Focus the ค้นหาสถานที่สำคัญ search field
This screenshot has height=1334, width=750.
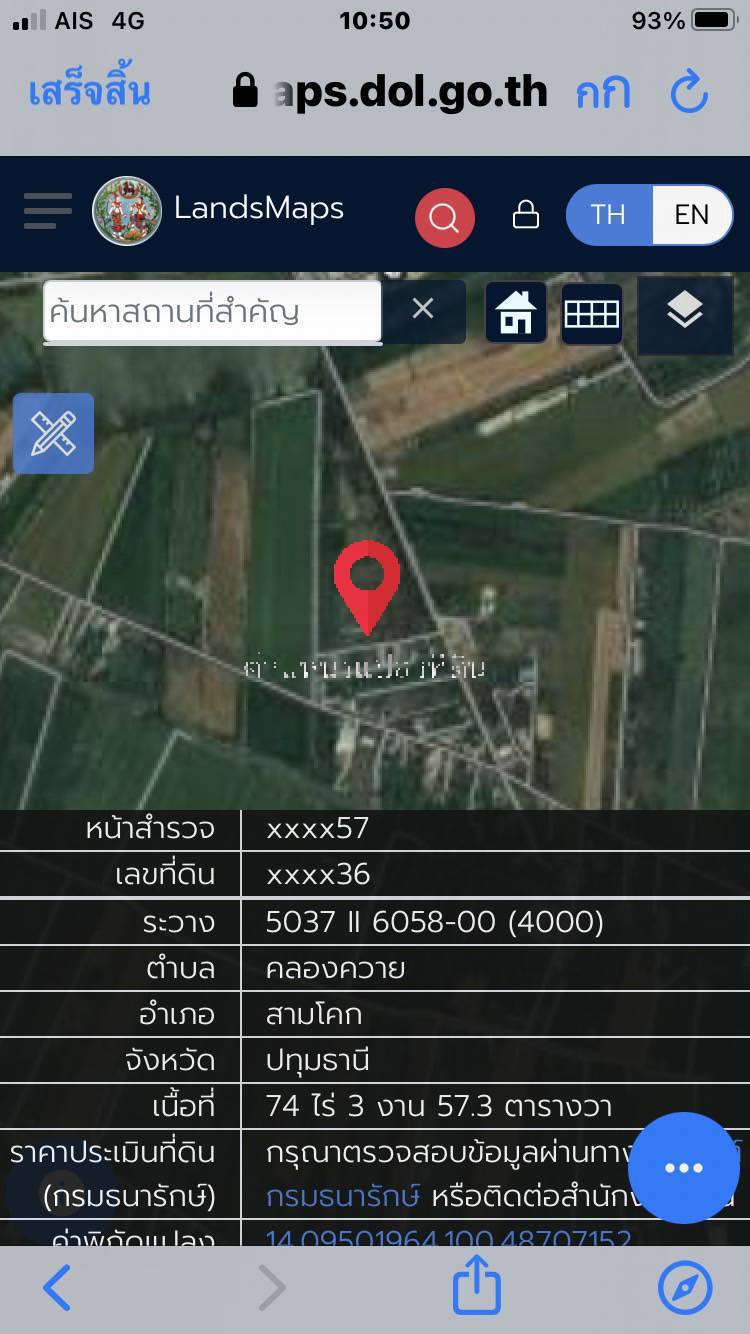(x=212, y=311)
